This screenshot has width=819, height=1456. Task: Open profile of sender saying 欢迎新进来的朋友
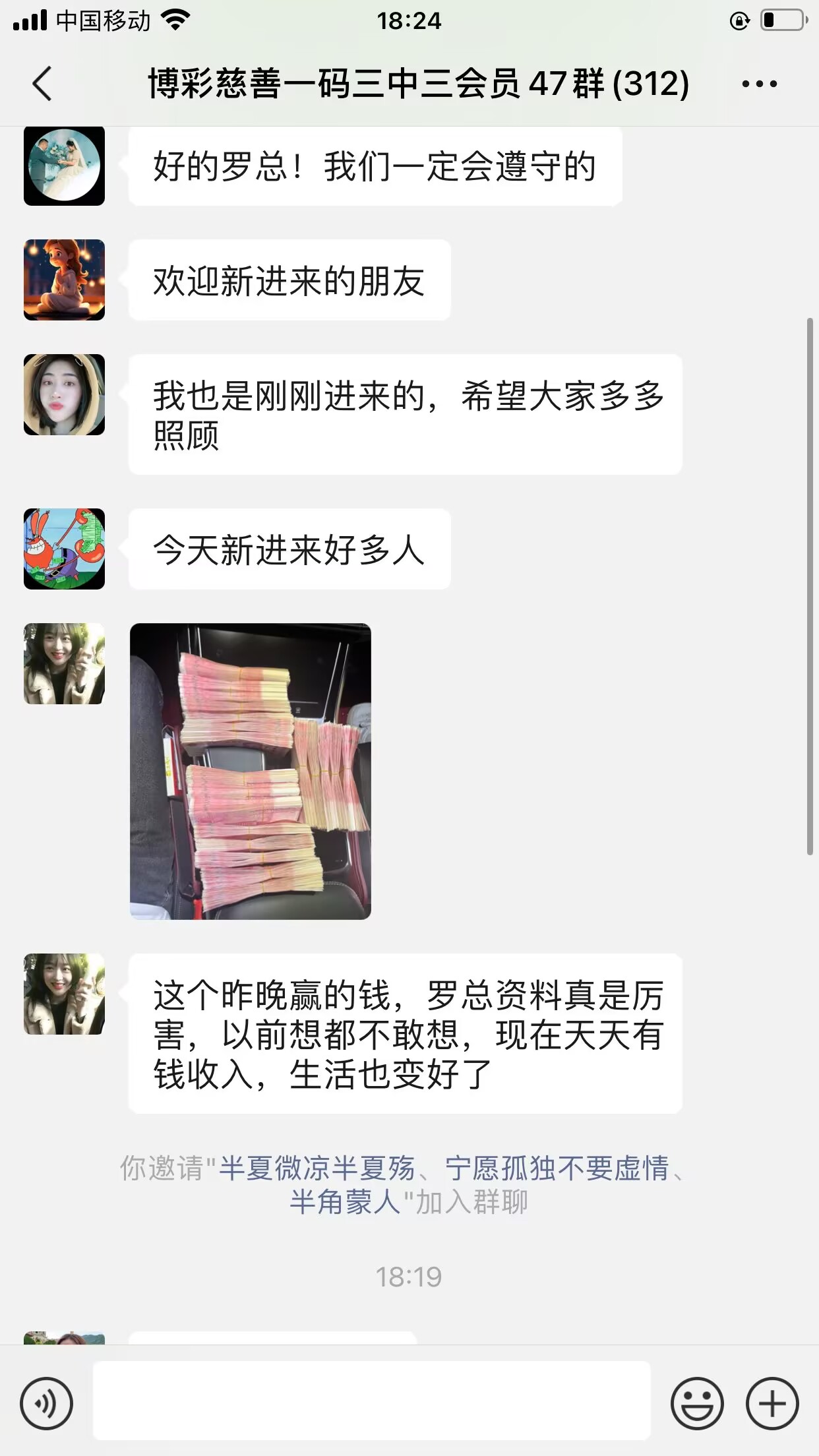(64, 280)
